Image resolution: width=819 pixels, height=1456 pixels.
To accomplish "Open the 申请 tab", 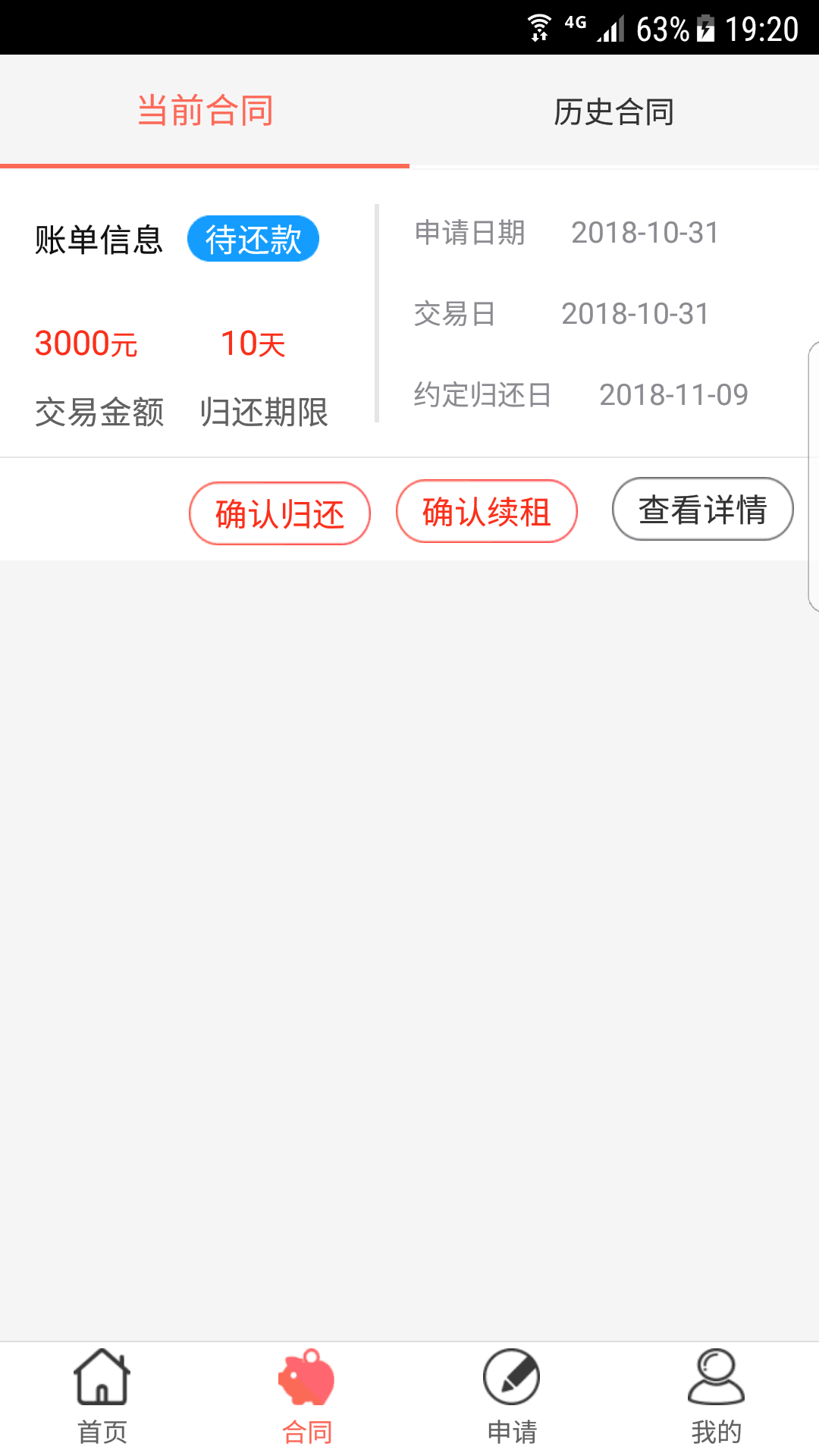I will [512, 1398].
